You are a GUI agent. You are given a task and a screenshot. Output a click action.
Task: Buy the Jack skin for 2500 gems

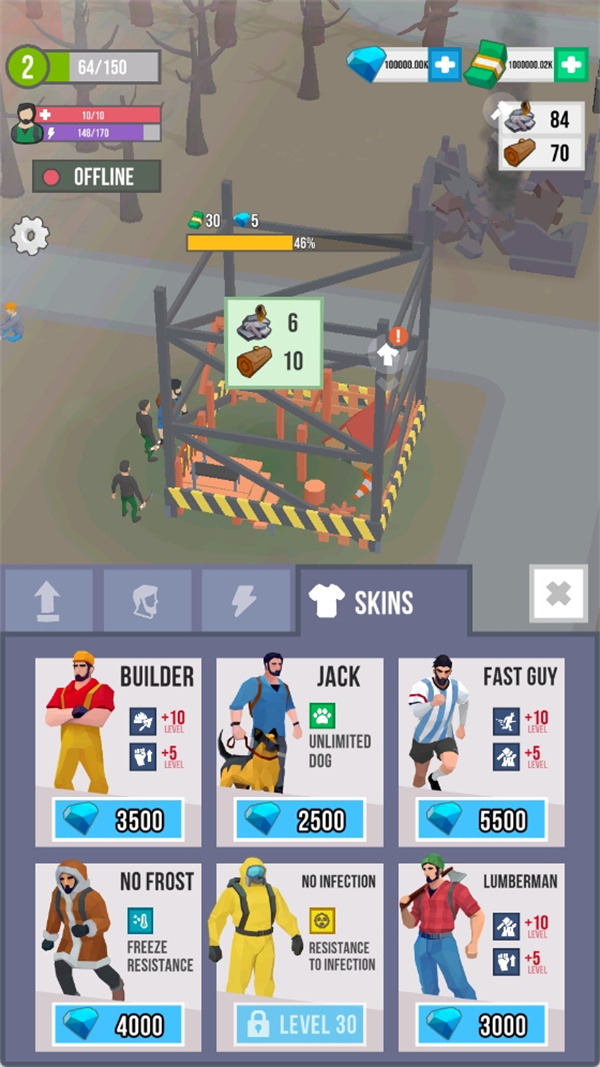pos(299,820)
